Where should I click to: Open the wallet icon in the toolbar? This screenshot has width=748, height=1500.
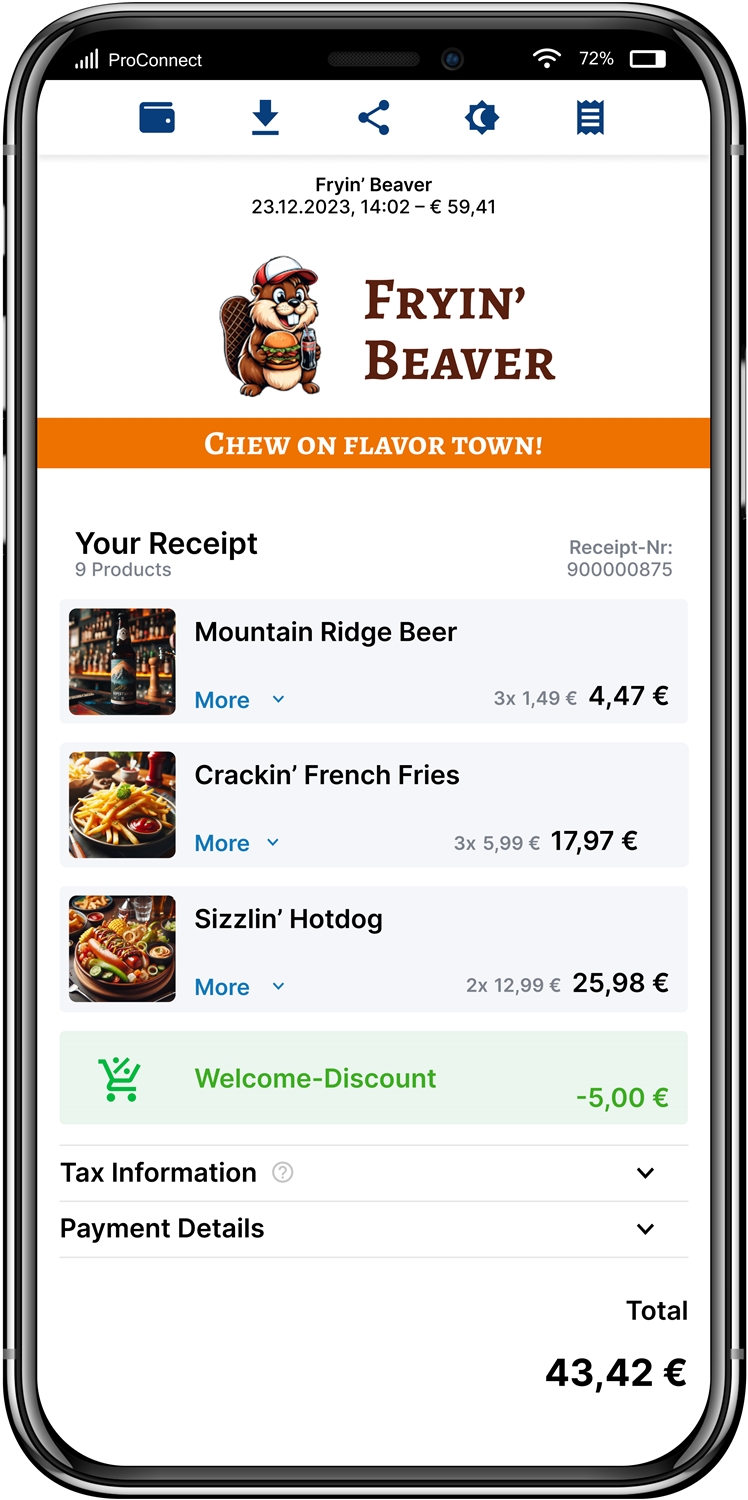click(x=157, y=118)
